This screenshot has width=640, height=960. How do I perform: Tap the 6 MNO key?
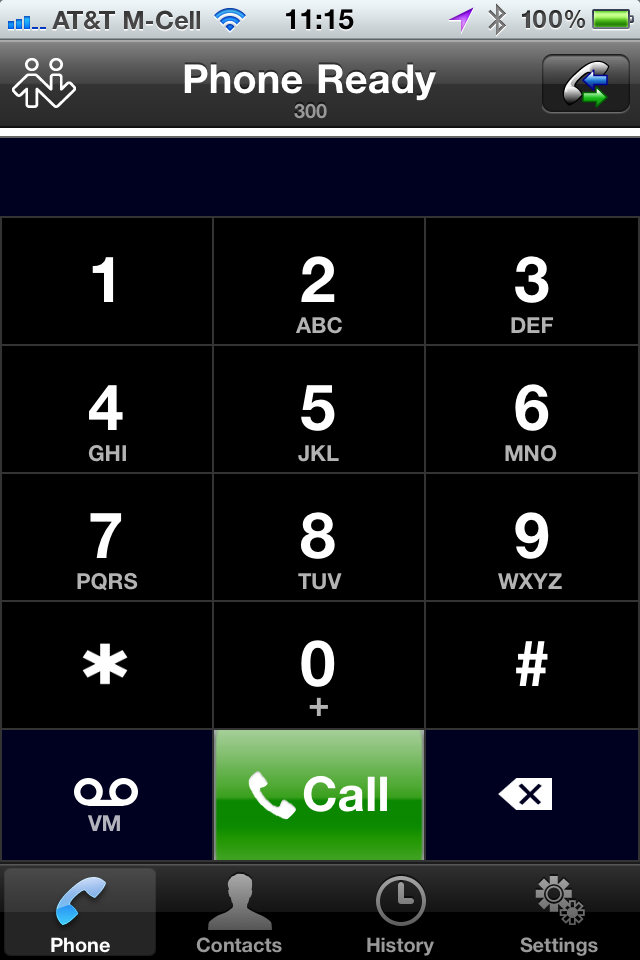[x=532, y=409]
